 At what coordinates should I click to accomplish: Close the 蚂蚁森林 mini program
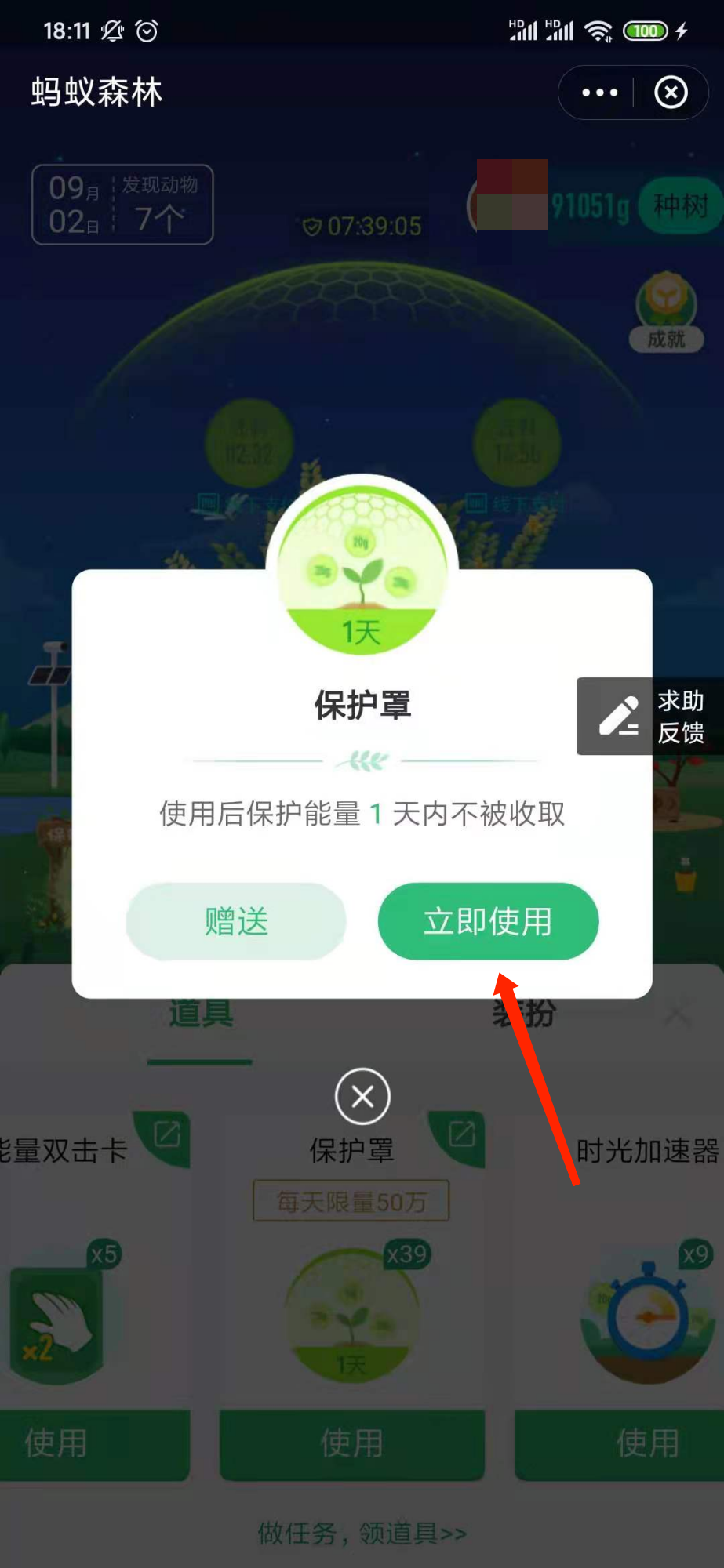671,93
